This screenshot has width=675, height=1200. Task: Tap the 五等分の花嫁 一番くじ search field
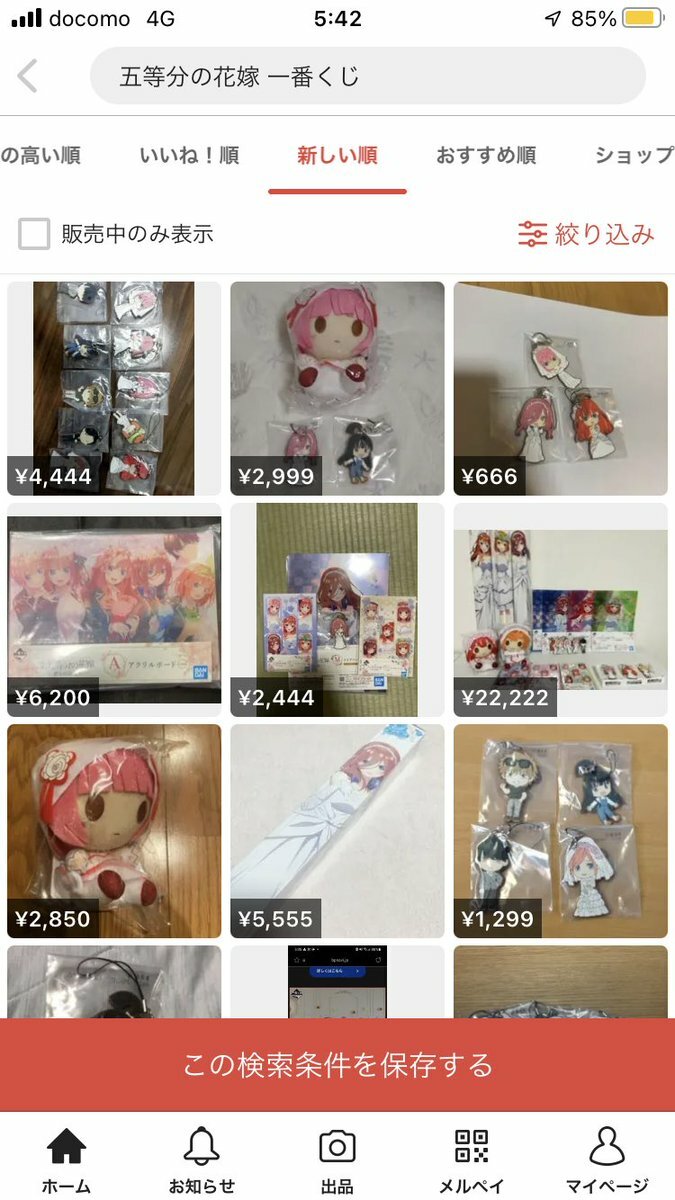[x=367, y=76]
